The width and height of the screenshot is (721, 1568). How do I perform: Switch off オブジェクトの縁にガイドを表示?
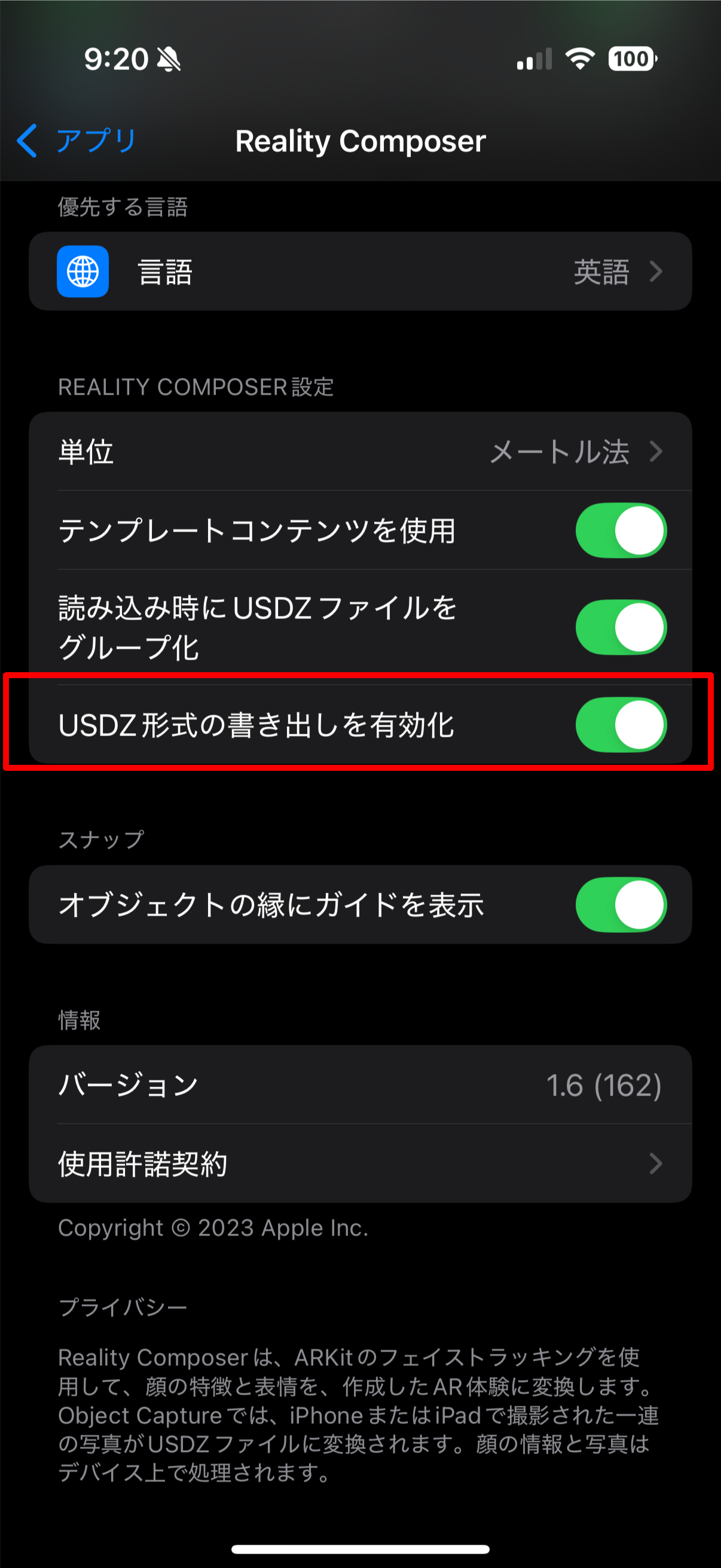point(621,905)
